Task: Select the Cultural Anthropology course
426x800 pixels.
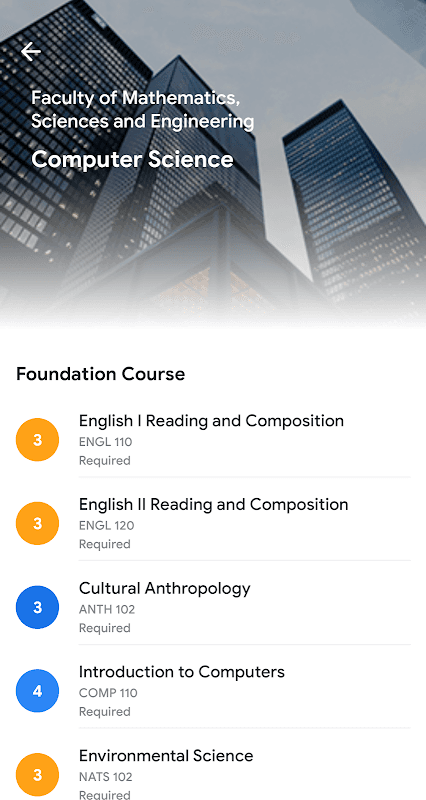Action: click(x=213, y=607)
